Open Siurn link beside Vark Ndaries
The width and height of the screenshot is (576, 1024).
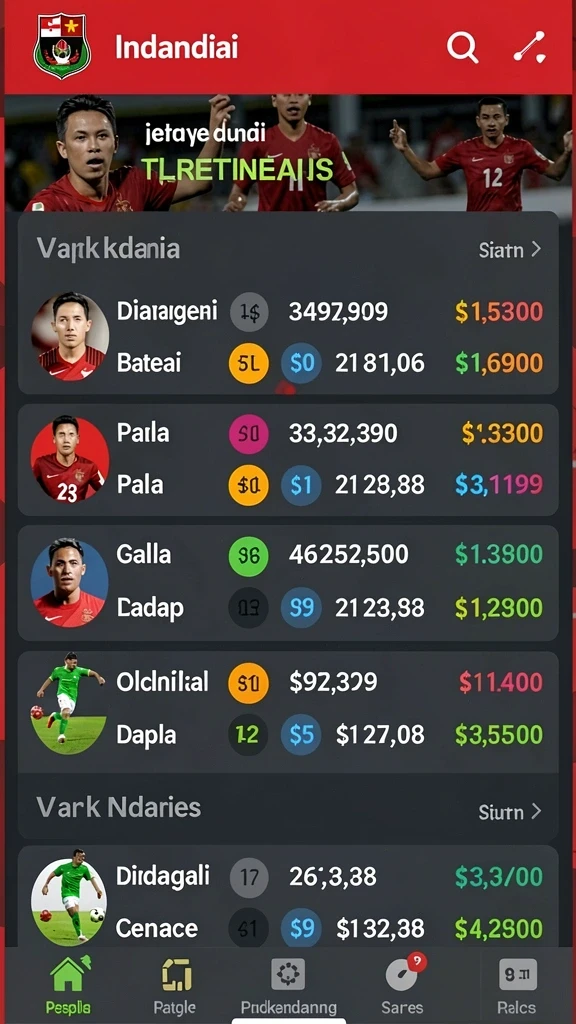[x=509, y=812]
